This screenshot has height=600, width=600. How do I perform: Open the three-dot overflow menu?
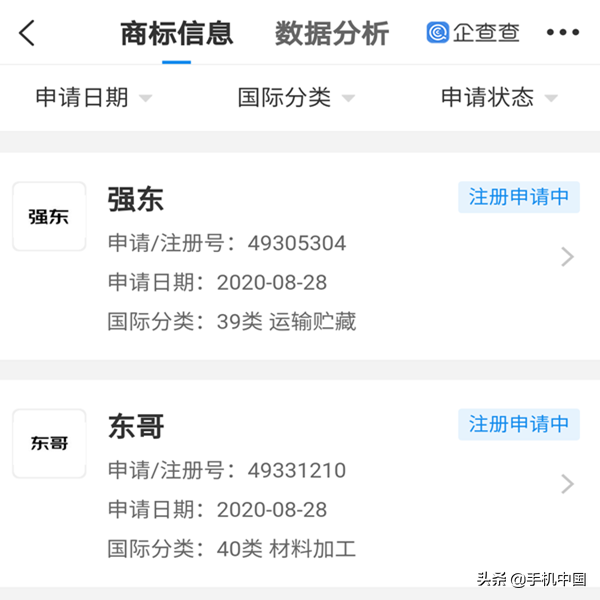click(562, 33)
